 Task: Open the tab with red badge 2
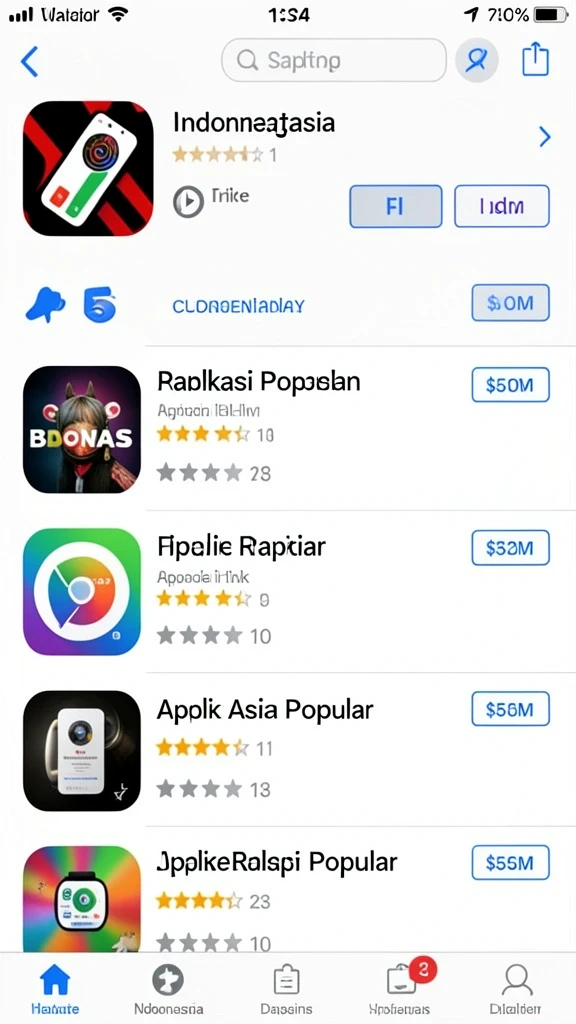pos(400,989)
